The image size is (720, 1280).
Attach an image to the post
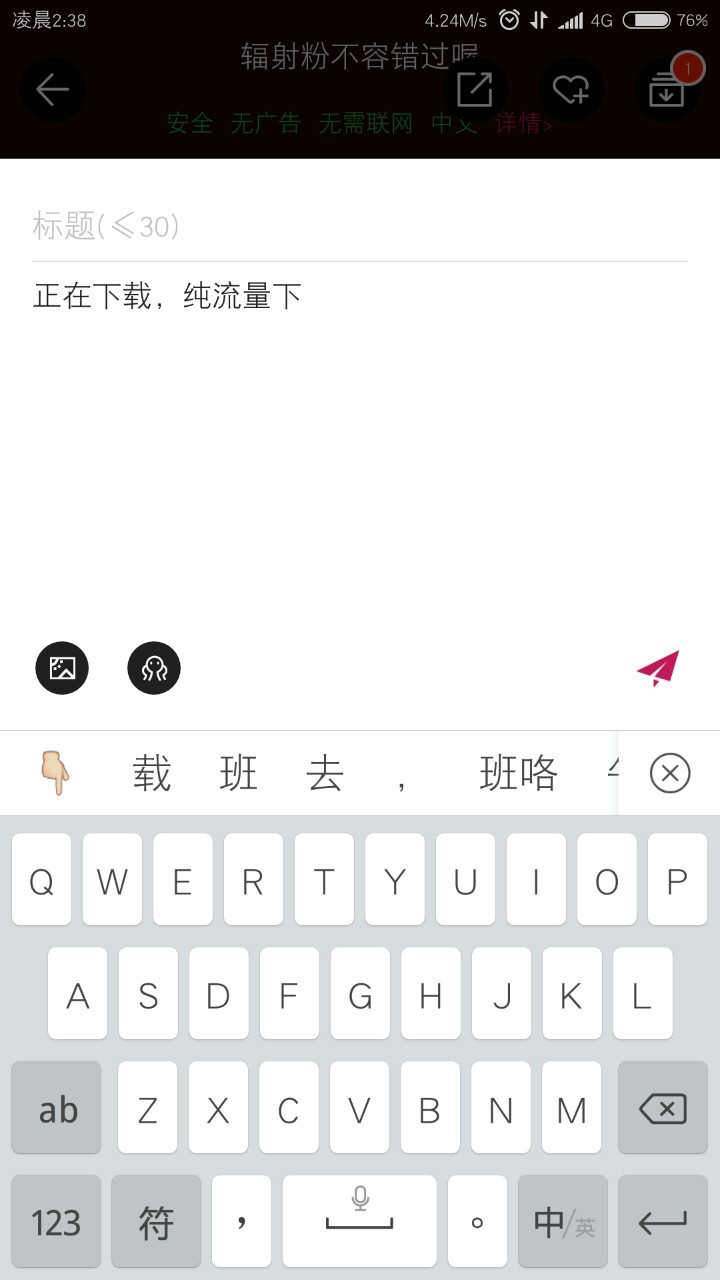tap(62, 668)
